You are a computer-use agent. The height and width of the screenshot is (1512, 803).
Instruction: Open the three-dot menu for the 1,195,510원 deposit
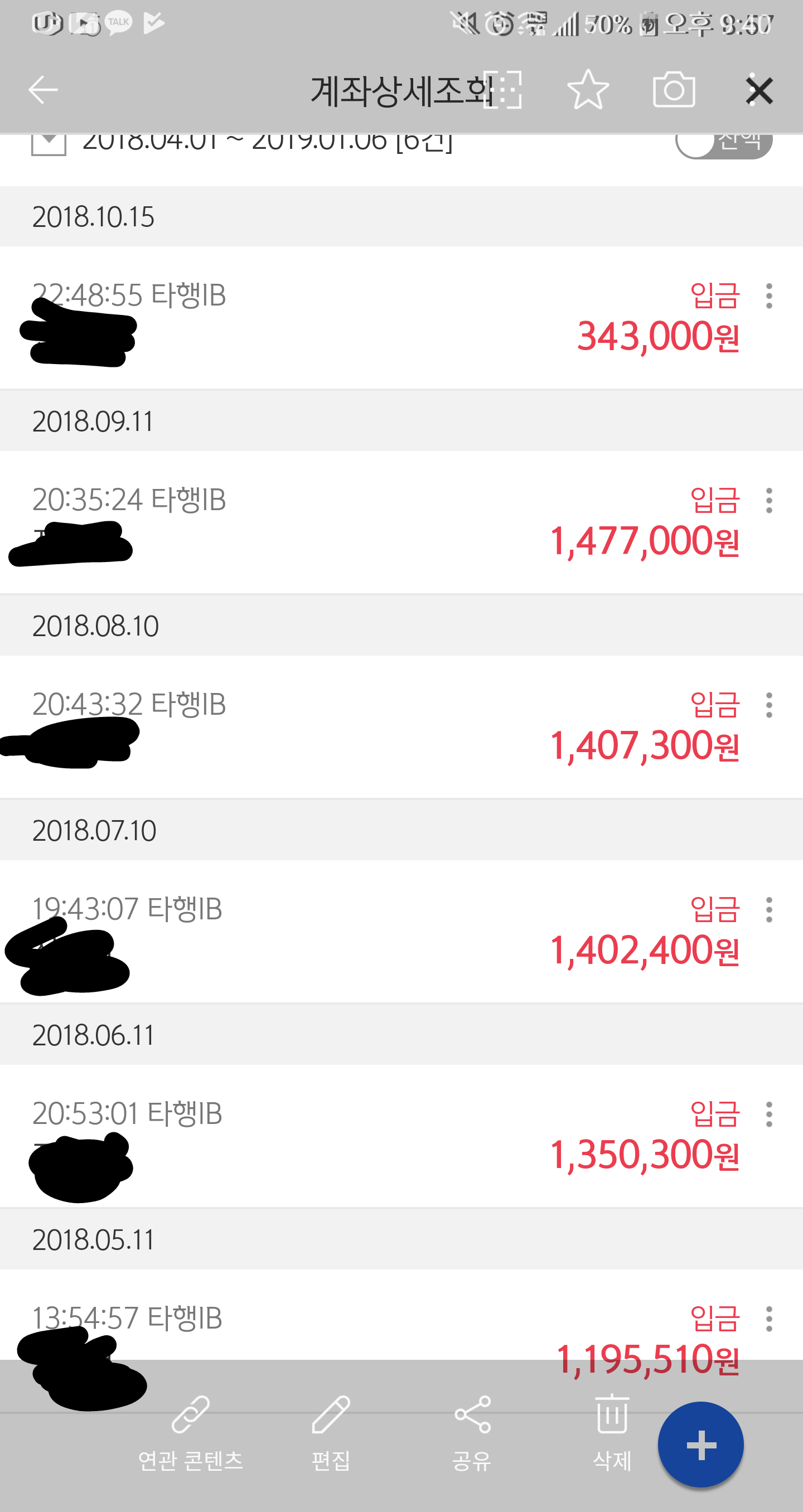click(769, 1319)
